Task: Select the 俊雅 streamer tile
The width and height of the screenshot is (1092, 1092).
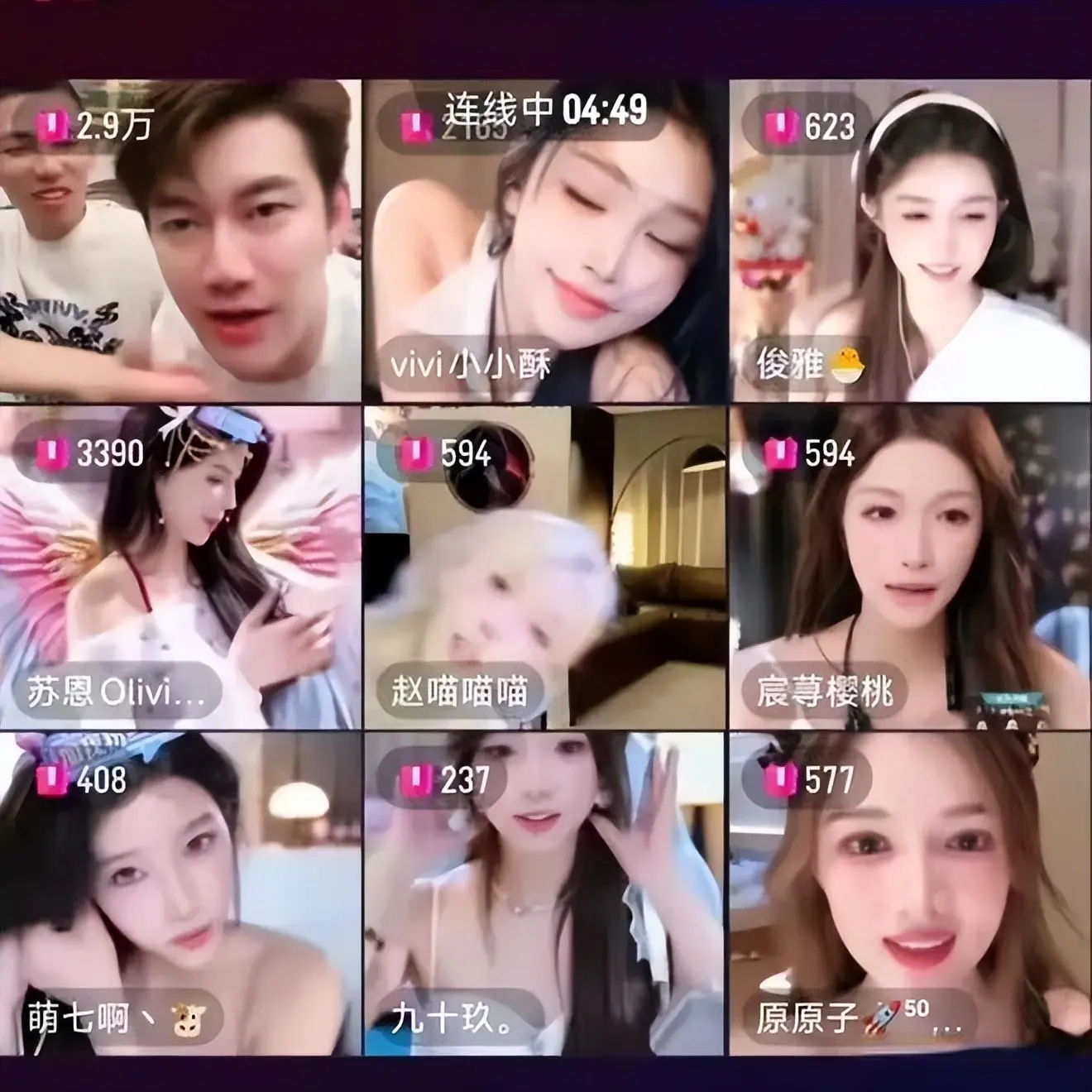Action: pos(910,240)
